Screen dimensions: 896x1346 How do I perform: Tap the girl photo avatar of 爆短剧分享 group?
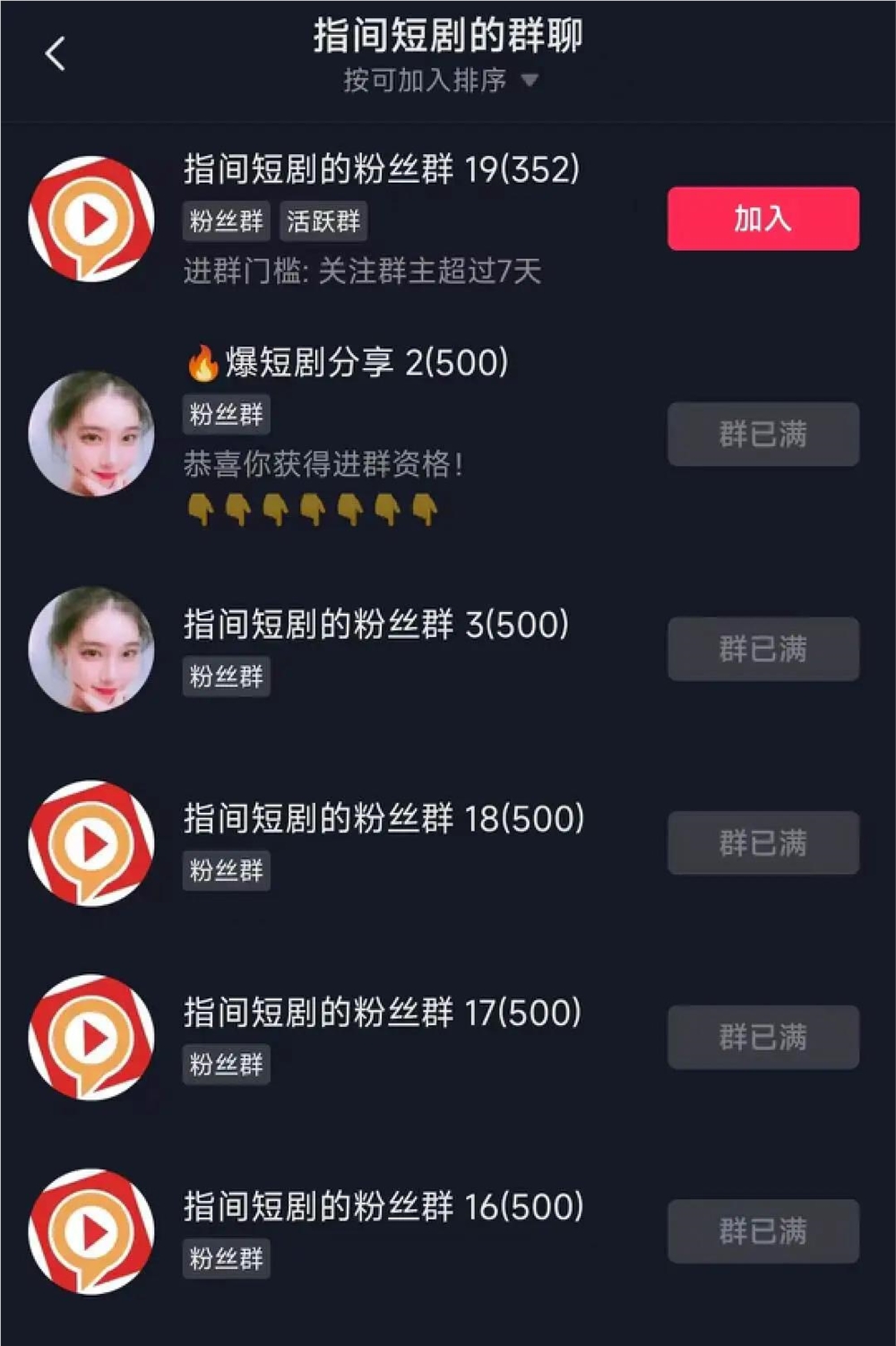[91, 435]
